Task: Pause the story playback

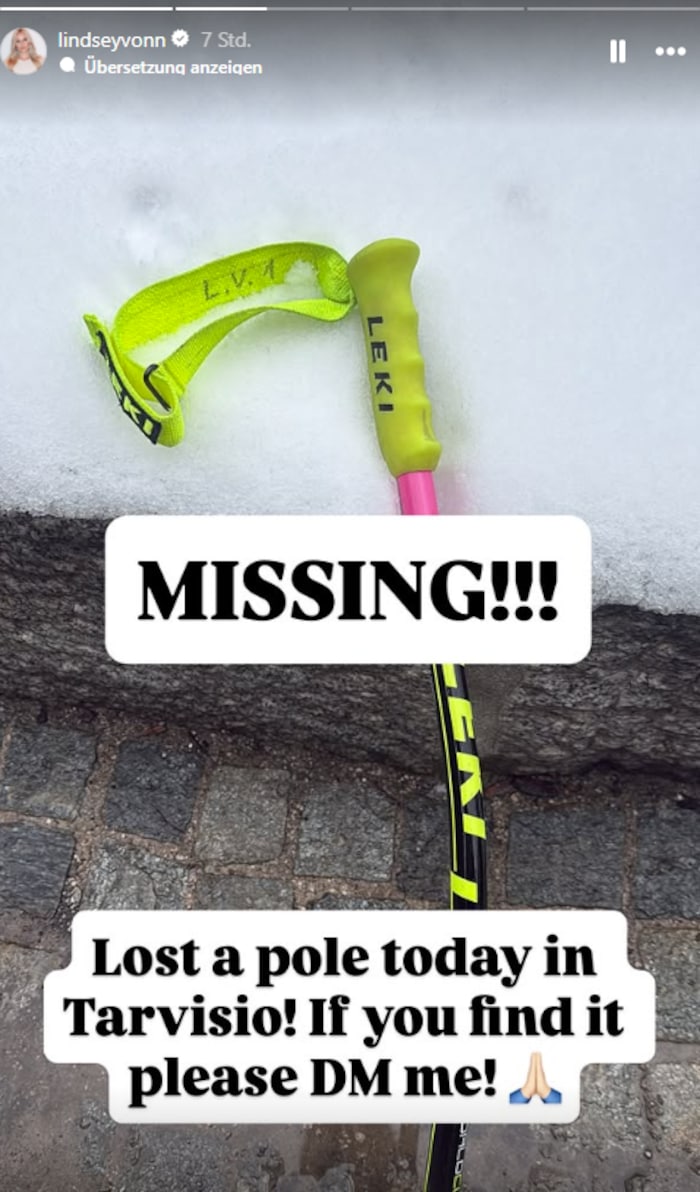Action: [x=618, y=51]
